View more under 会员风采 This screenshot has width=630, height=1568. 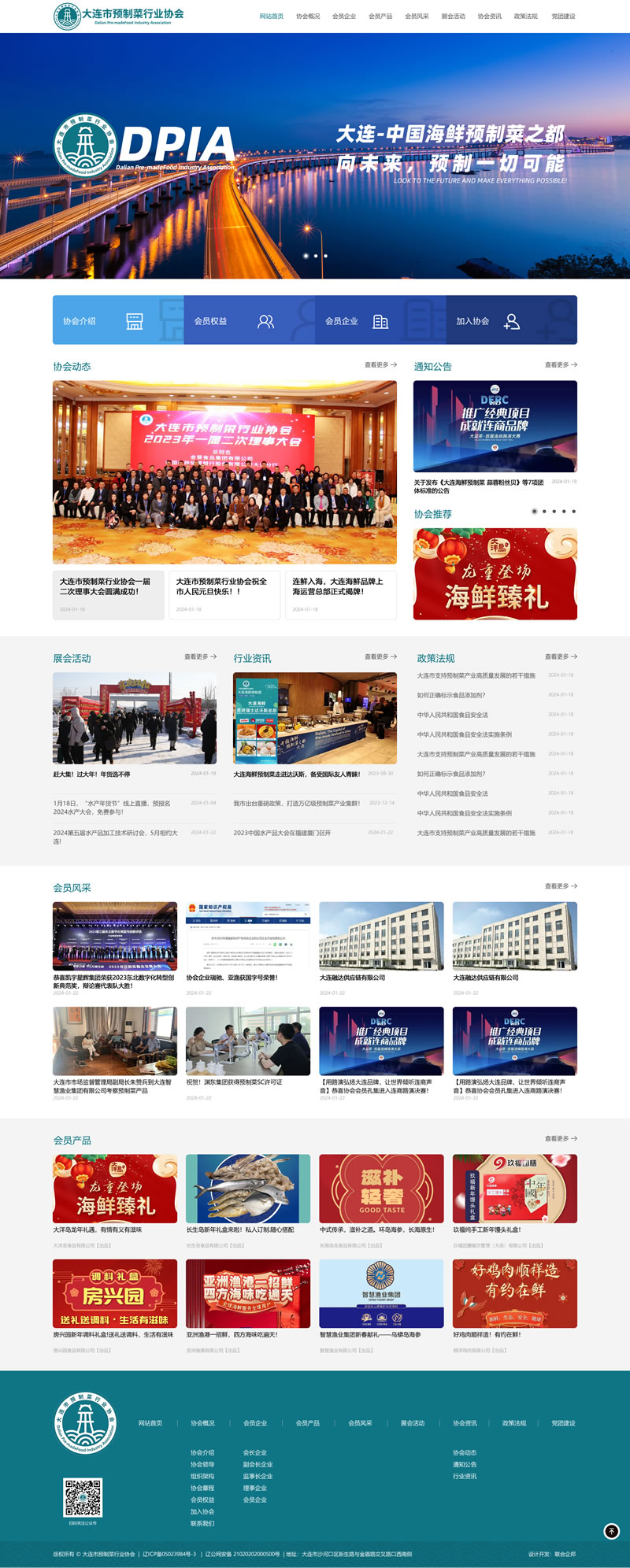[x=561, y=886]
